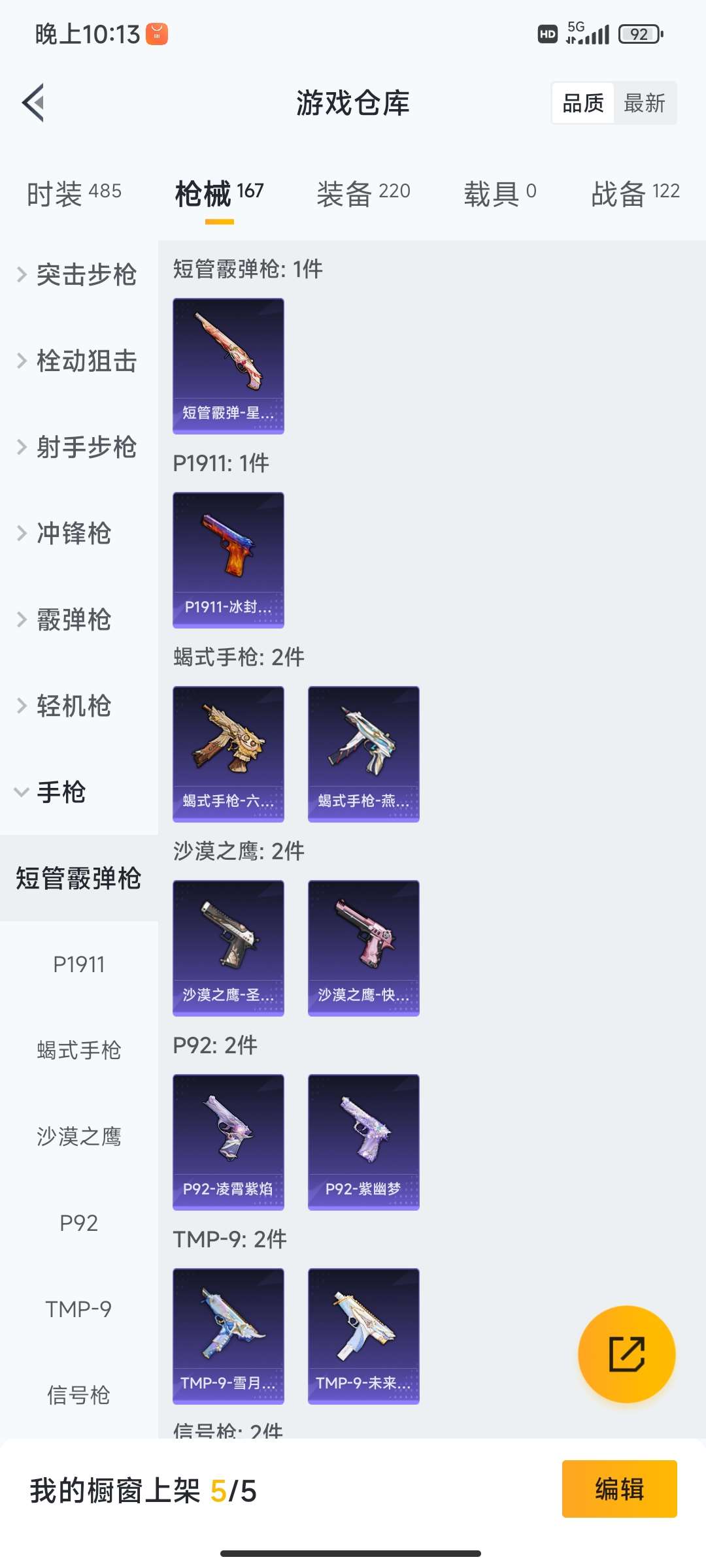Expand the 突击步枪 category
This screenshot has height=1568, width=706.
pos(78,274)
